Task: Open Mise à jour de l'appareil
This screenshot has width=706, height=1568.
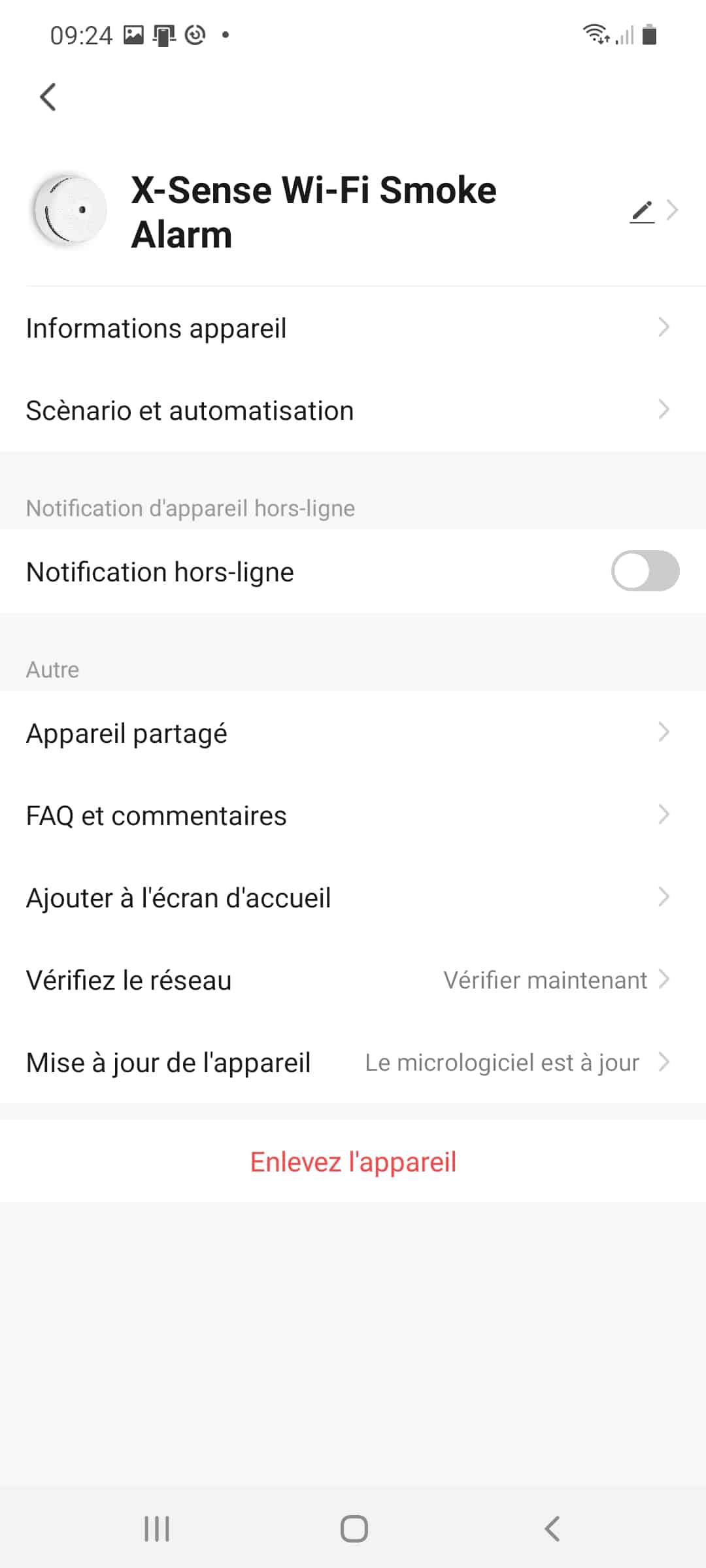Action: 353,1062
